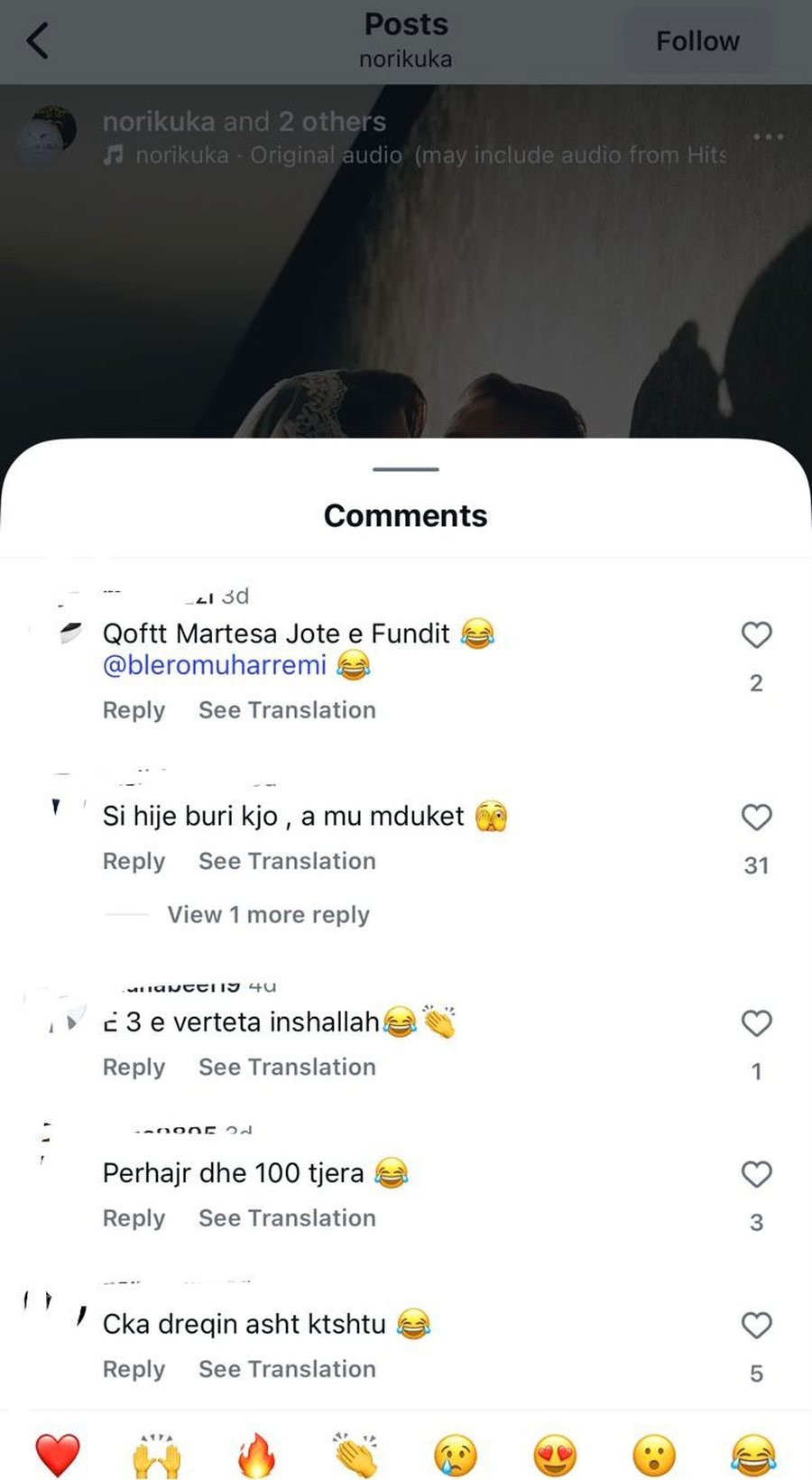Like the comment 'Cka dreqin asht ktshtu'

tap(757, 1326)
